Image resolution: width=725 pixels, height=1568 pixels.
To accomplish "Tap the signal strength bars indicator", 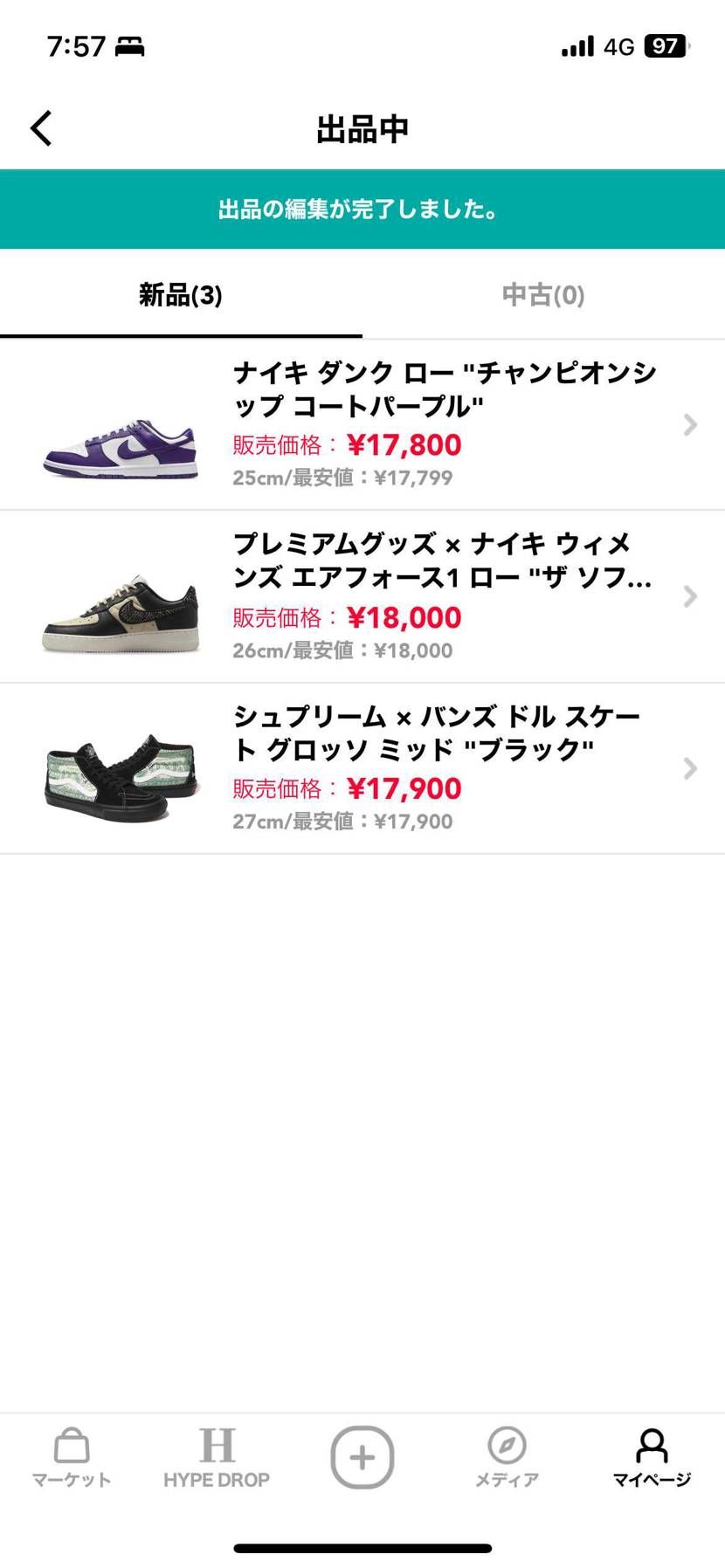I will coord(576,45).
